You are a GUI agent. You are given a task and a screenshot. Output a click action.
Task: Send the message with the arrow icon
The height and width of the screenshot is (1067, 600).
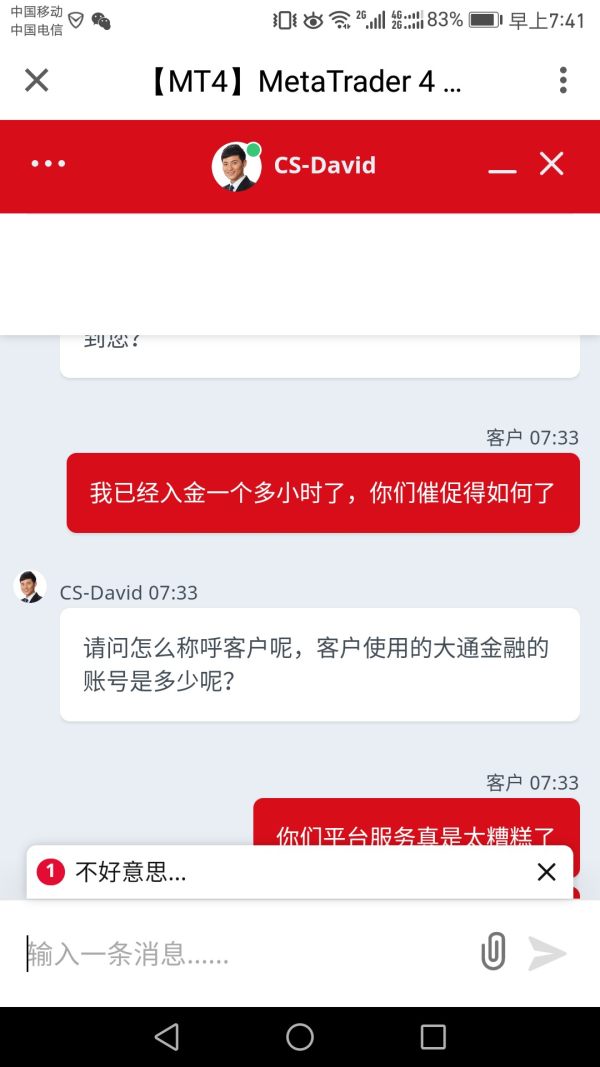point(547,954)
